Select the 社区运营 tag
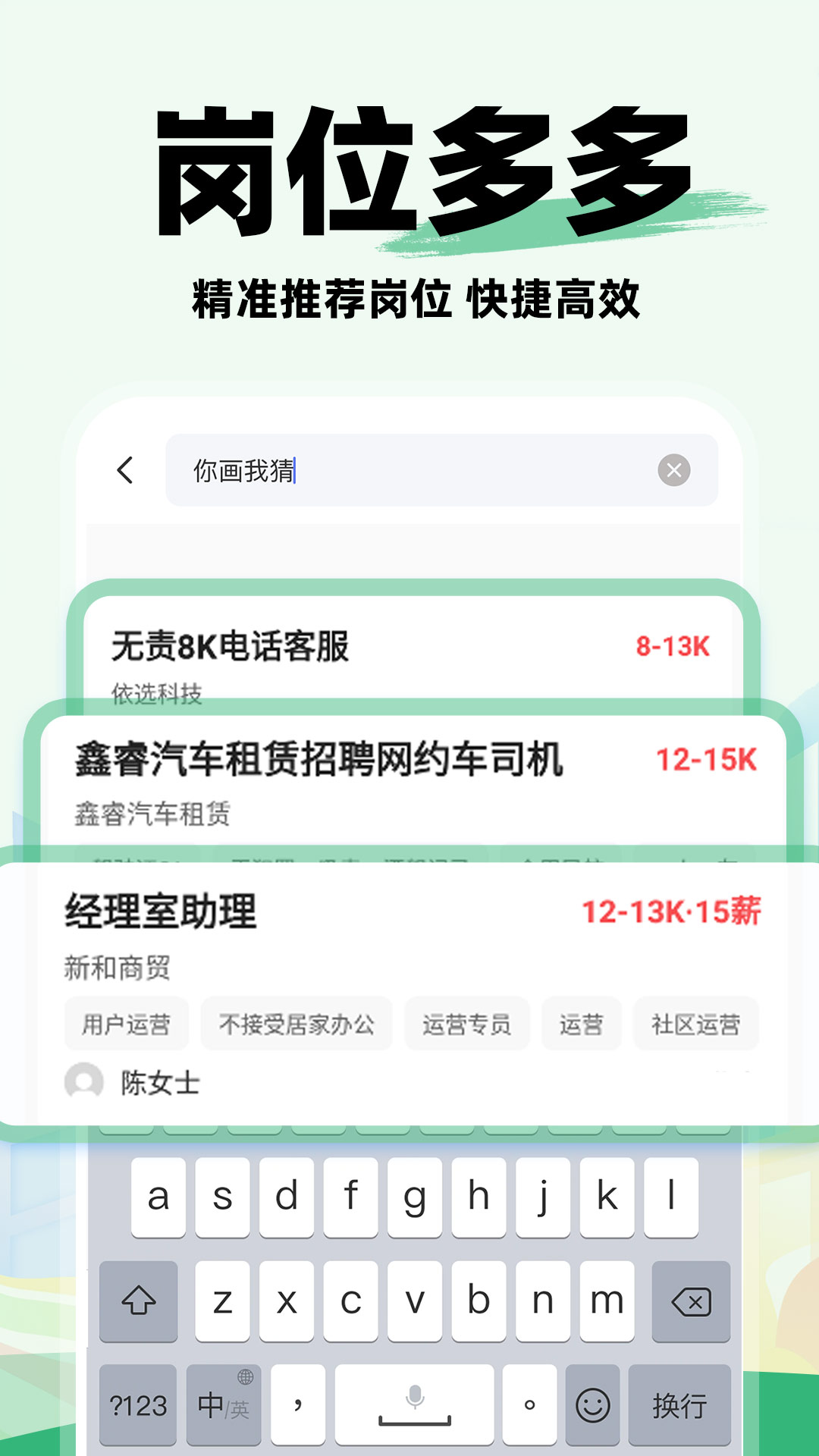This screenshot has width=819, height=1456. click(697, 1023)
